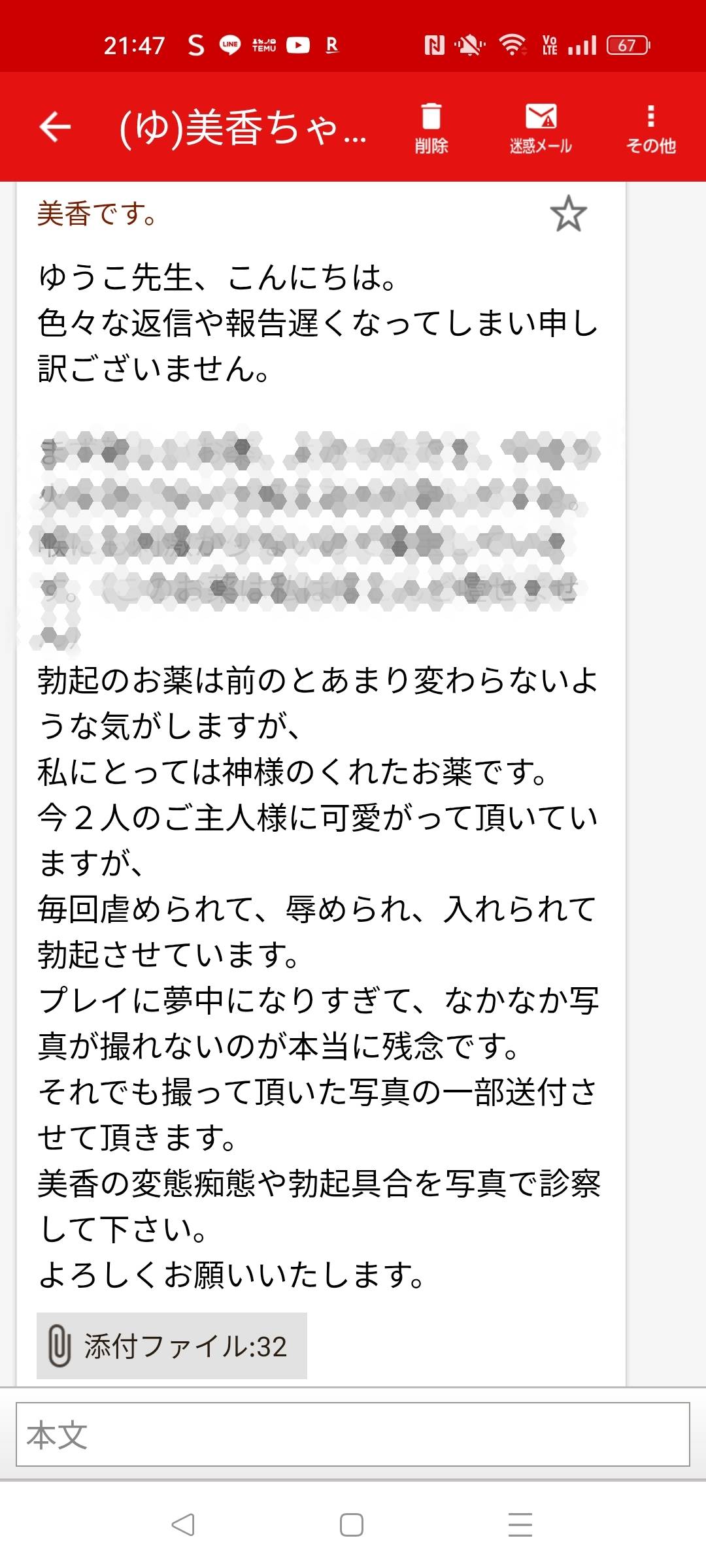Star this message
This screenshot has width=706, height=1568.
click(568, 214)
